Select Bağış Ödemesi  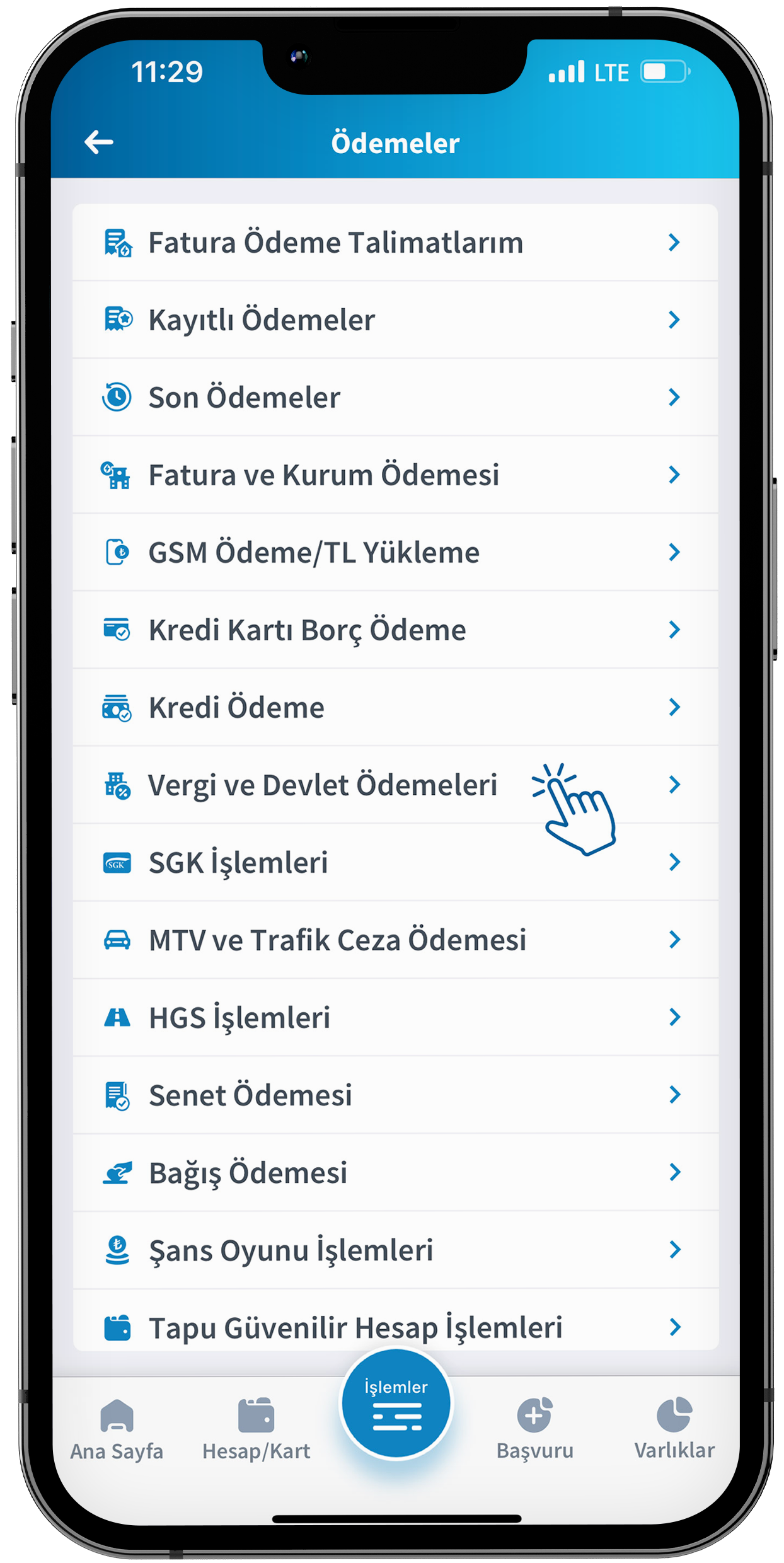(x=395, y=1173)
